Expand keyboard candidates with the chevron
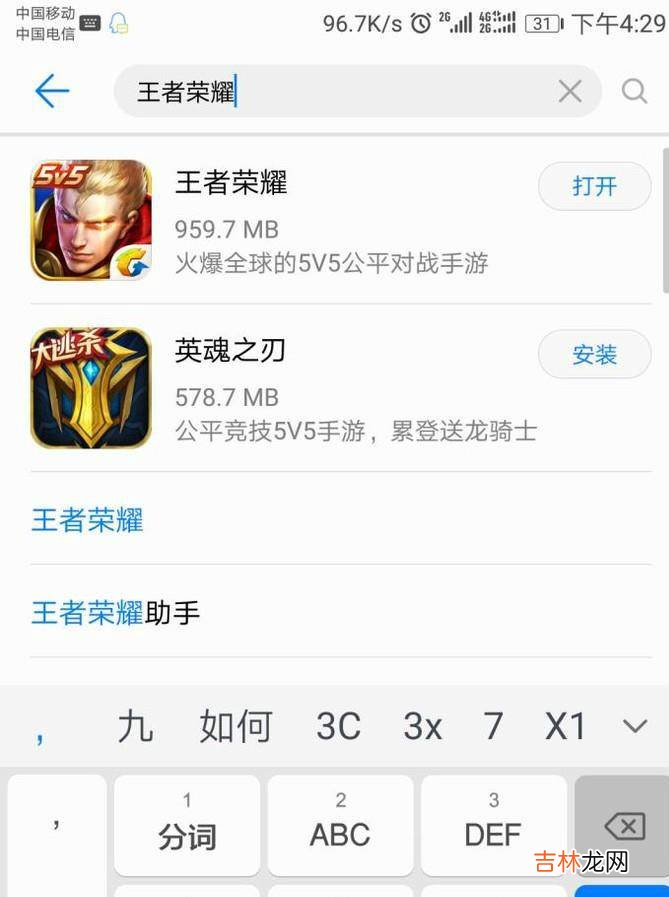 (635, 726)
